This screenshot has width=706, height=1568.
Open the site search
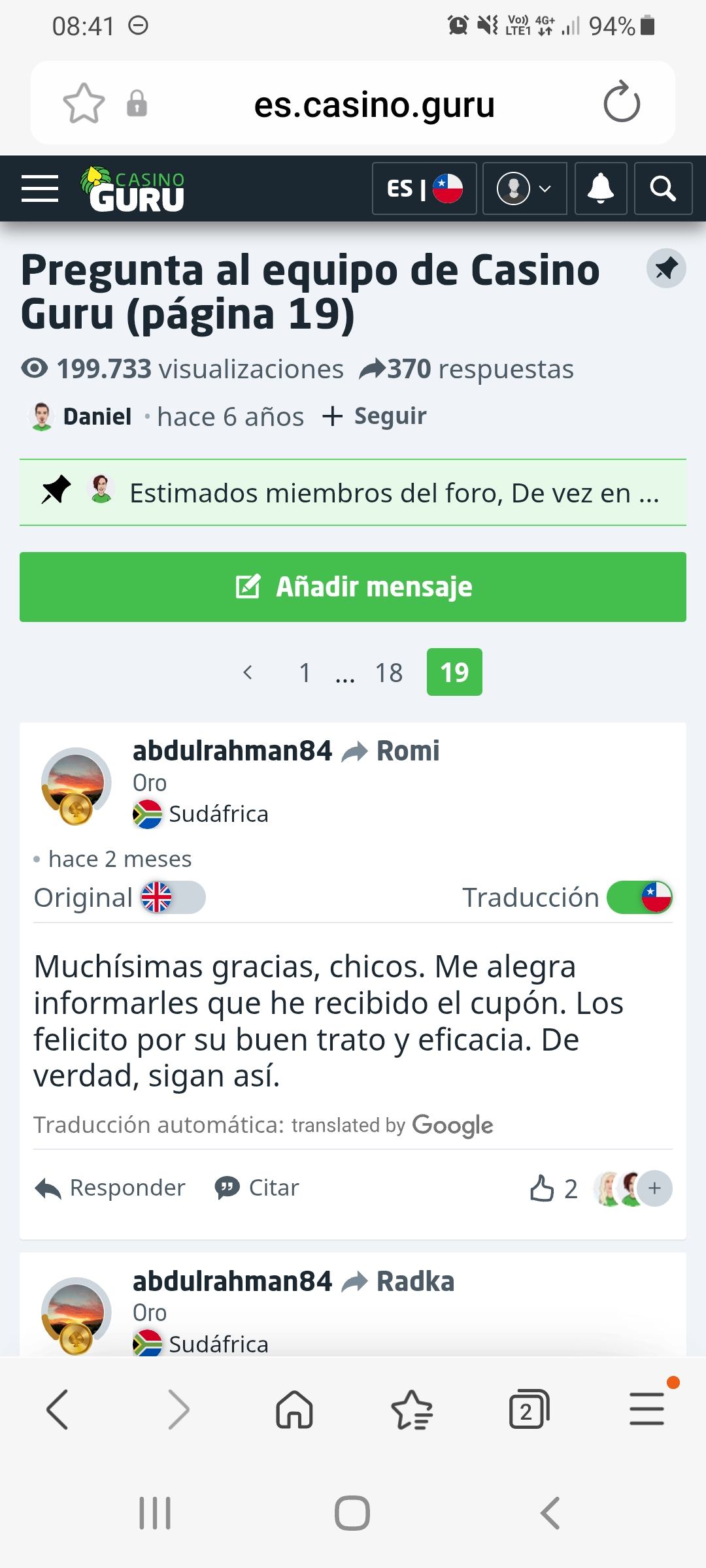[x=663, y=189]
